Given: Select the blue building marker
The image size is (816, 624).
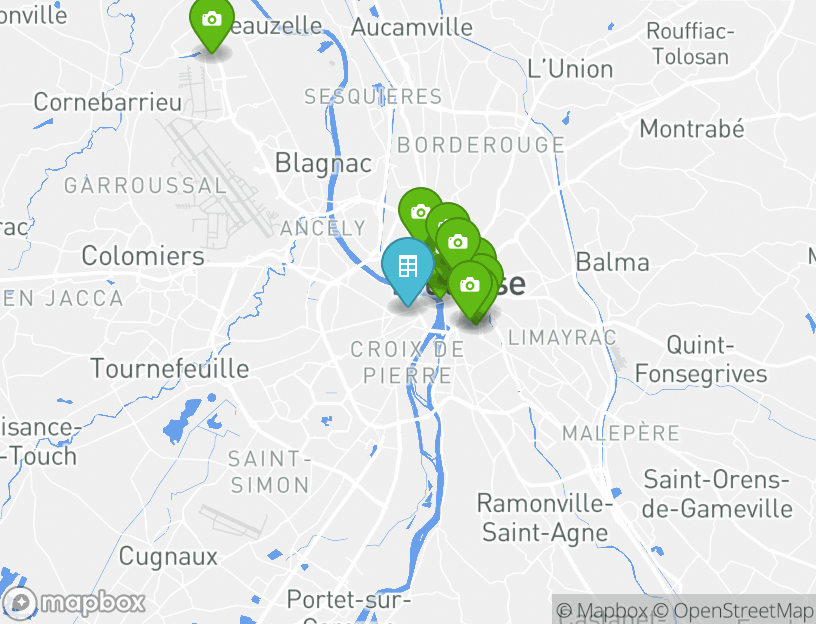Looking at the screenshot, I should (x=408, y=267).
